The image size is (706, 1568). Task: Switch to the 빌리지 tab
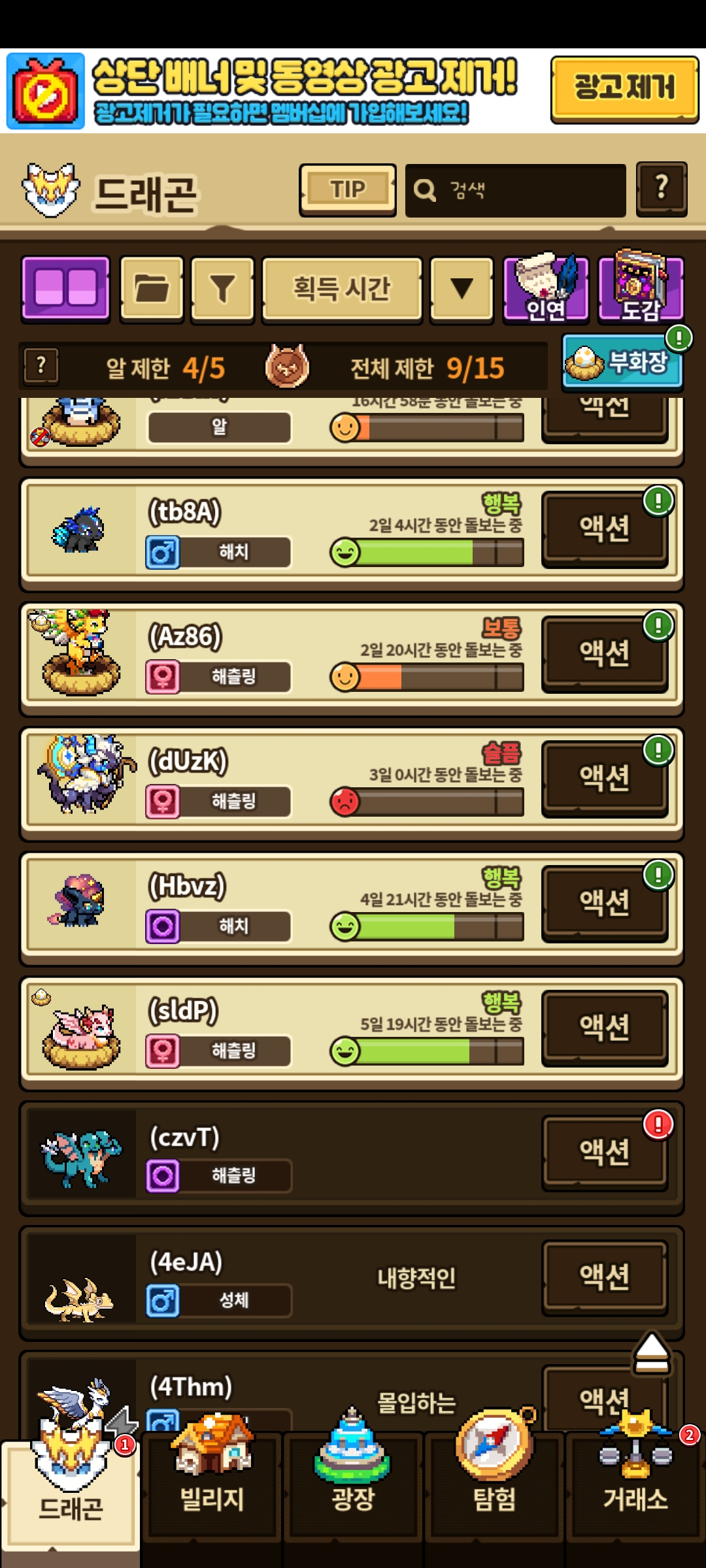pos(212,1484)
